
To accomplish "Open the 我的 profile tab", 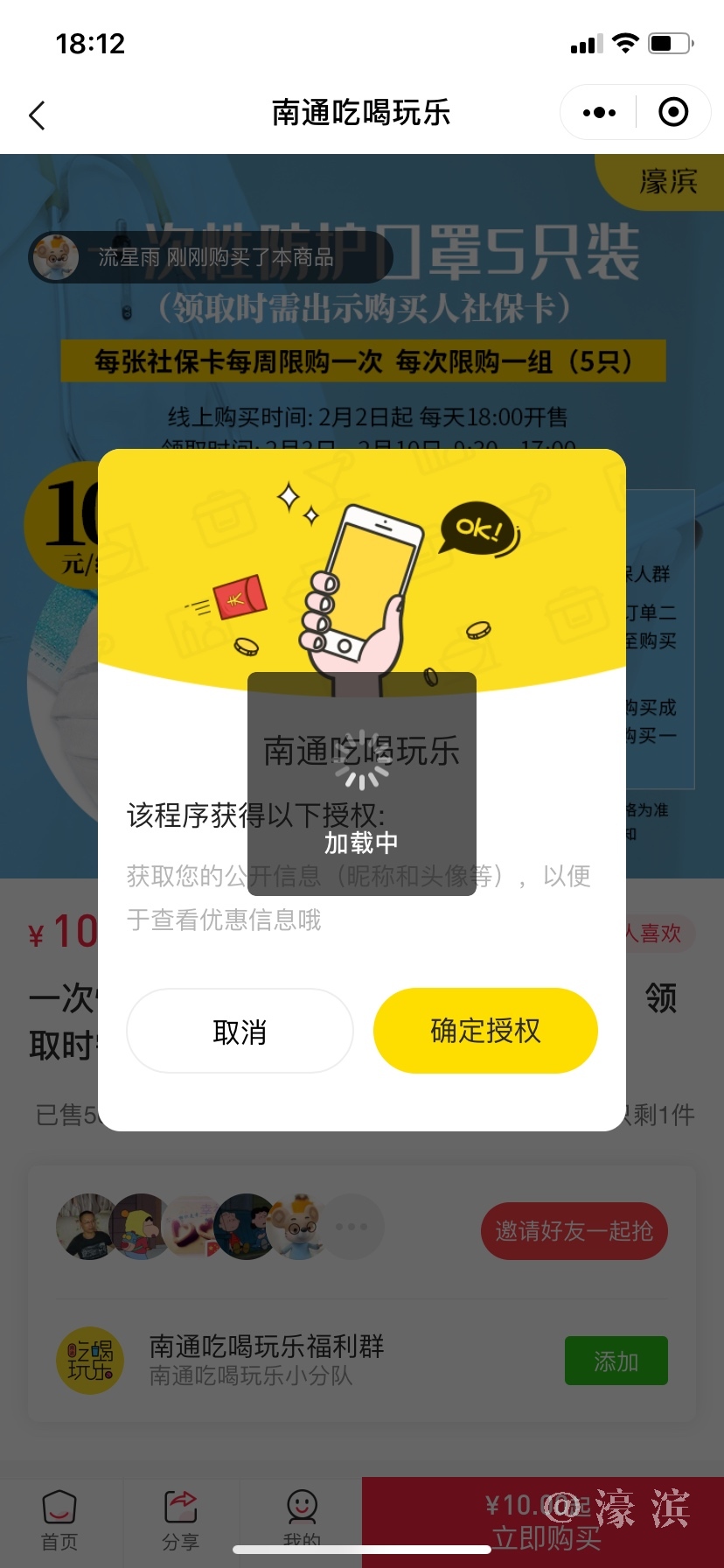I will [302, 1520].
